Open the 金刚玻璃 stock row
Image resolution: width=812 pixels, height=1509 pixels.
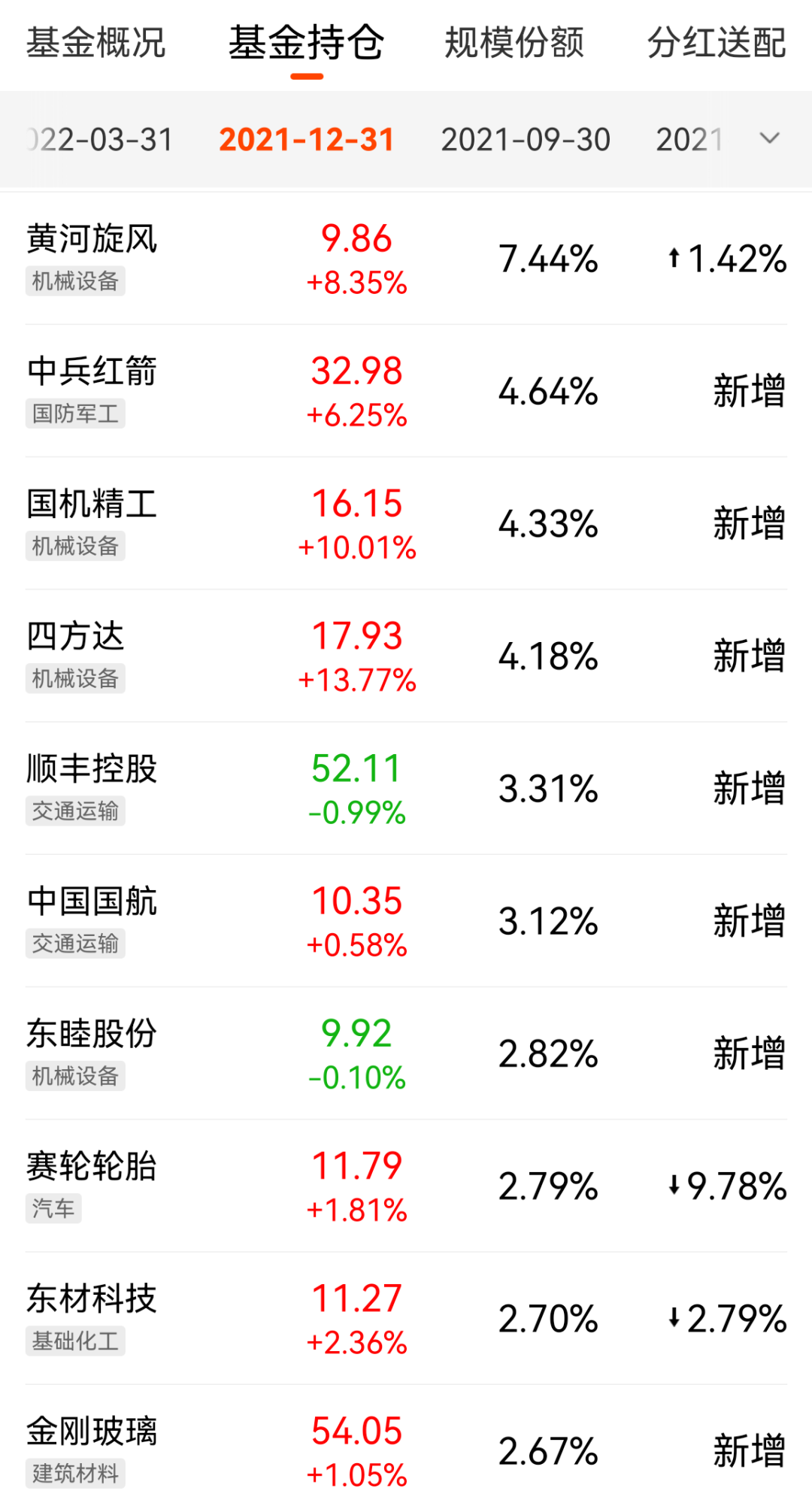click(92, 1432)
